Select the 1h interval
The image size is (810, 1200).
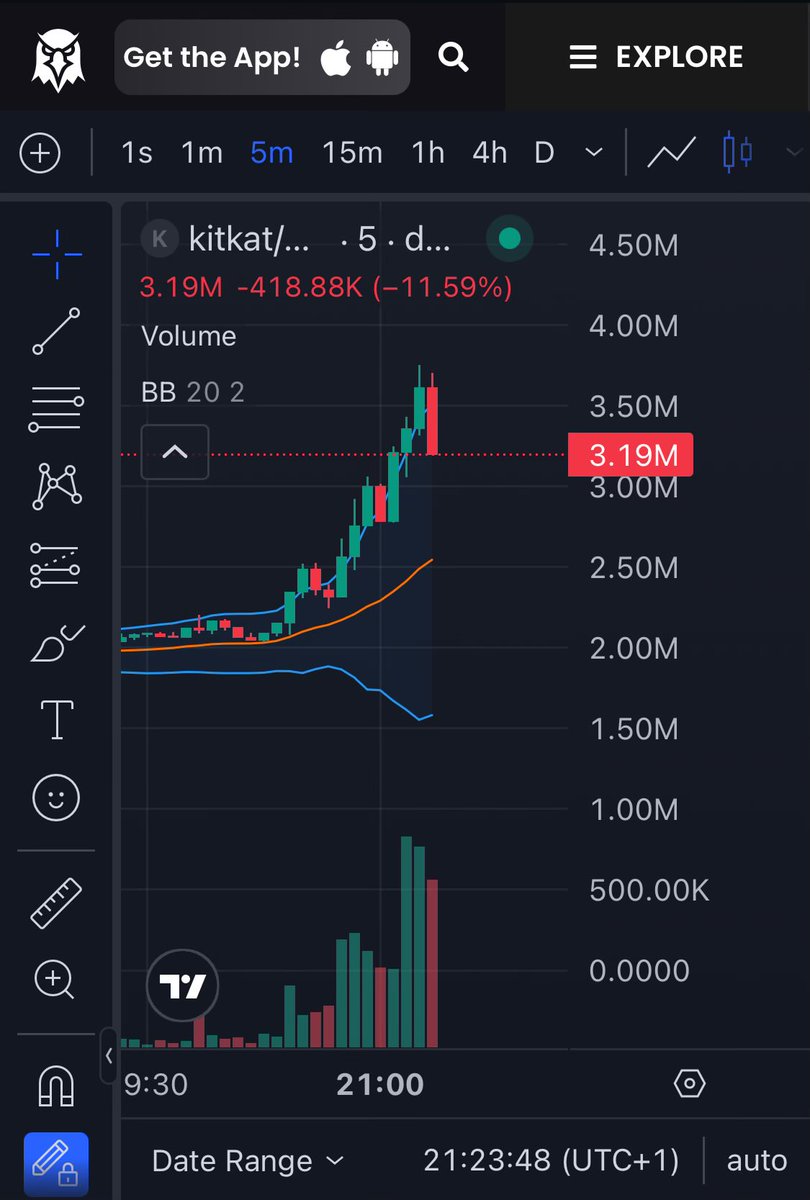428,153
